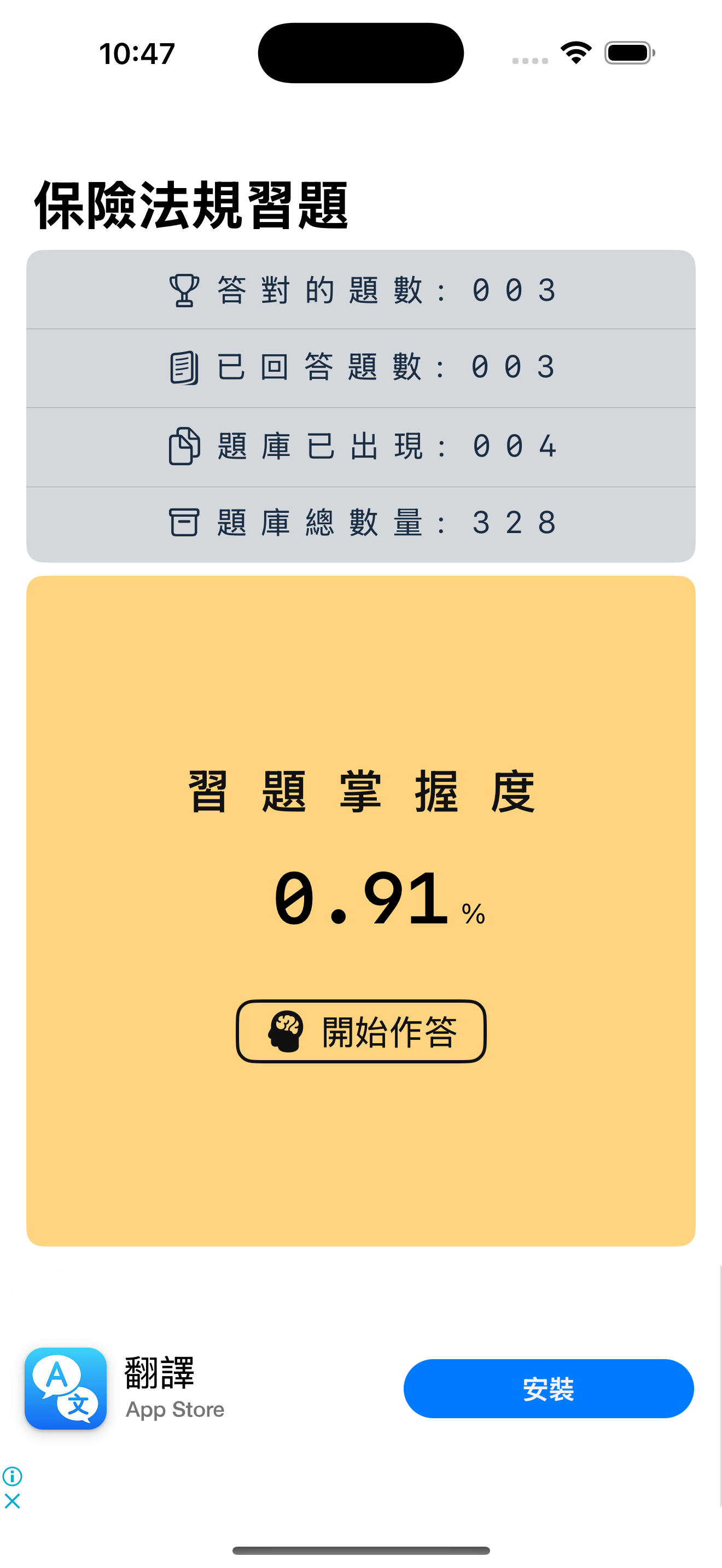The image size is (722, 1568).
Task: Install the 翻譯 app from the ad
Action: 548,1389
